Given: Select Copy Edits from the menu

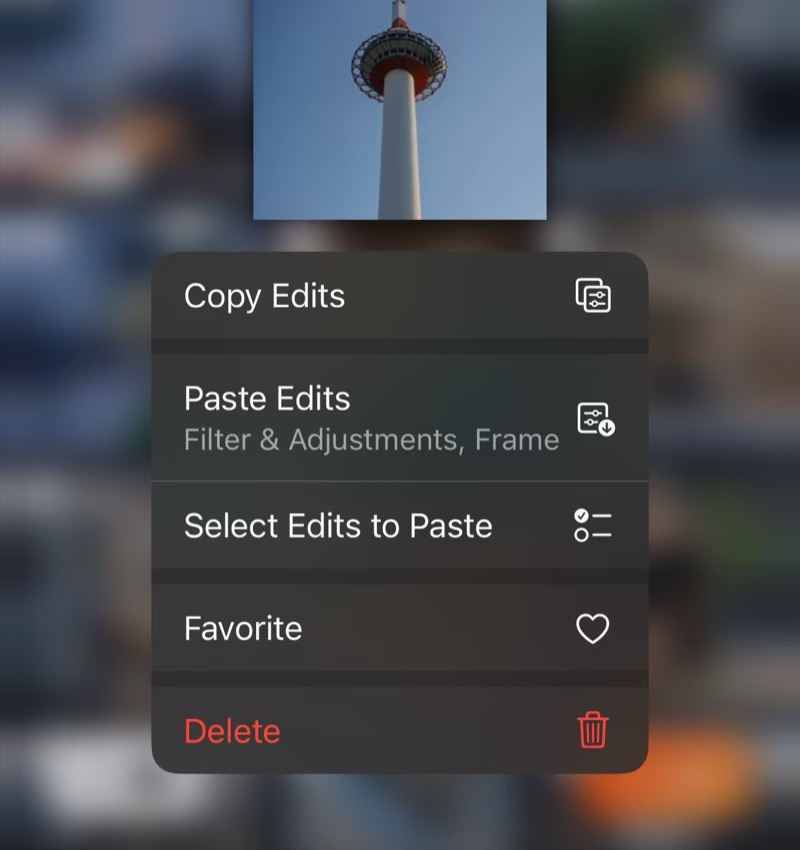Looking at the screenshot, I should (398, 296).
